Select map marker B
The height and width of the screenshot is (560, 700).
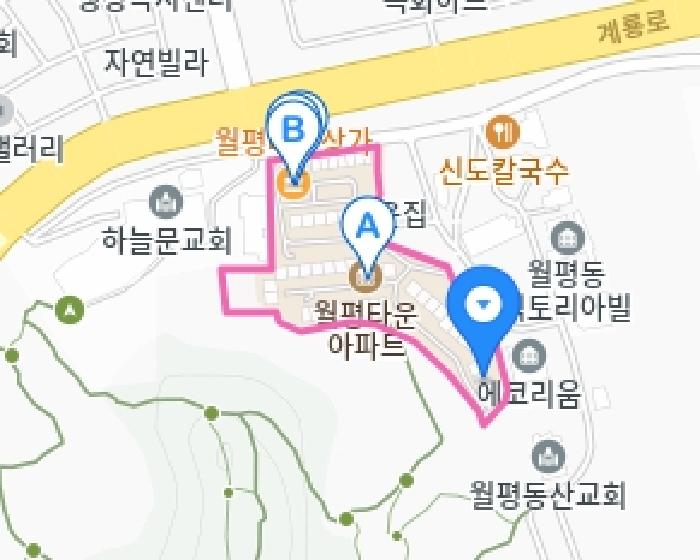click(293, 133)
